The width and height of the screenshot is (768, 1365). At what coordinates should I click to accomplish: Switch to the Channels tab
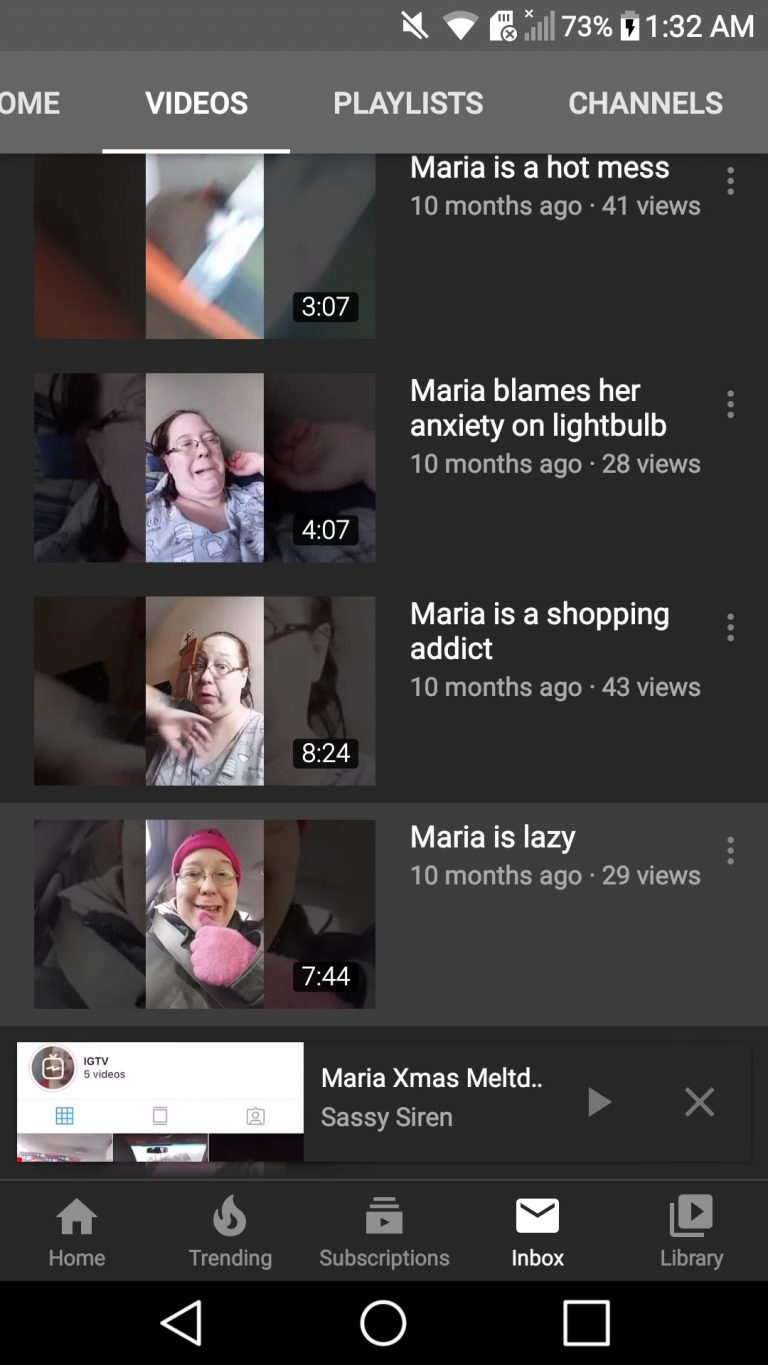pos(645,102)
